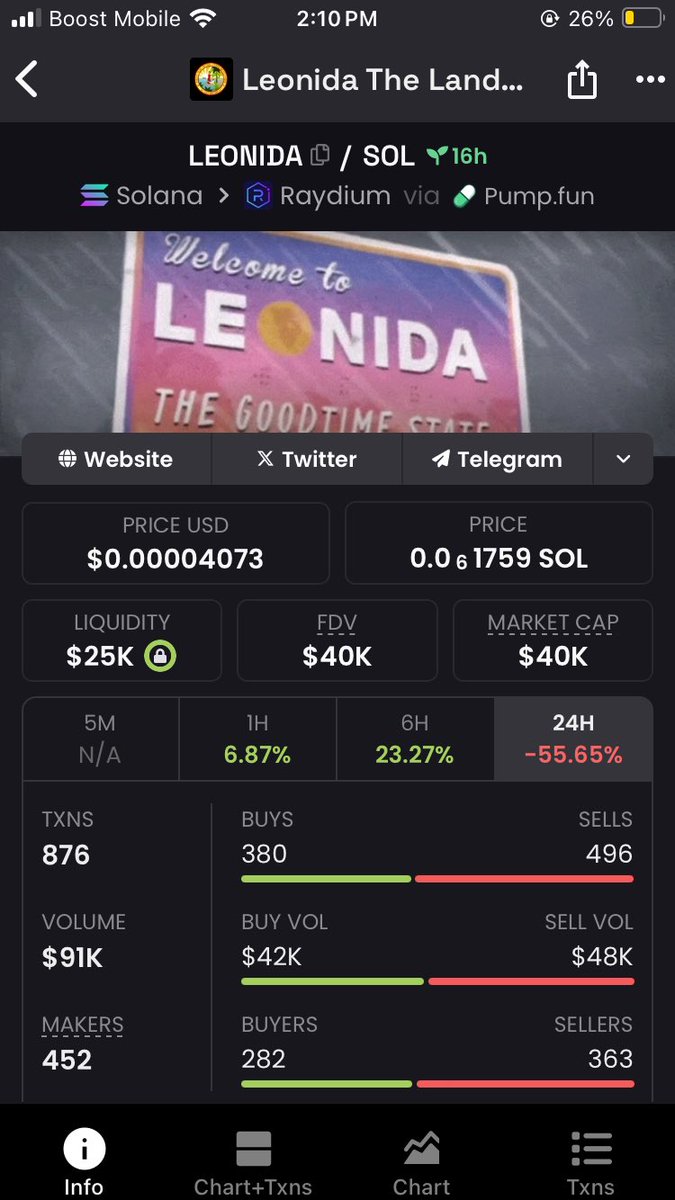
Task: Select the 6H timeframe
Action: pyautogui.click(x=415, y=739)
